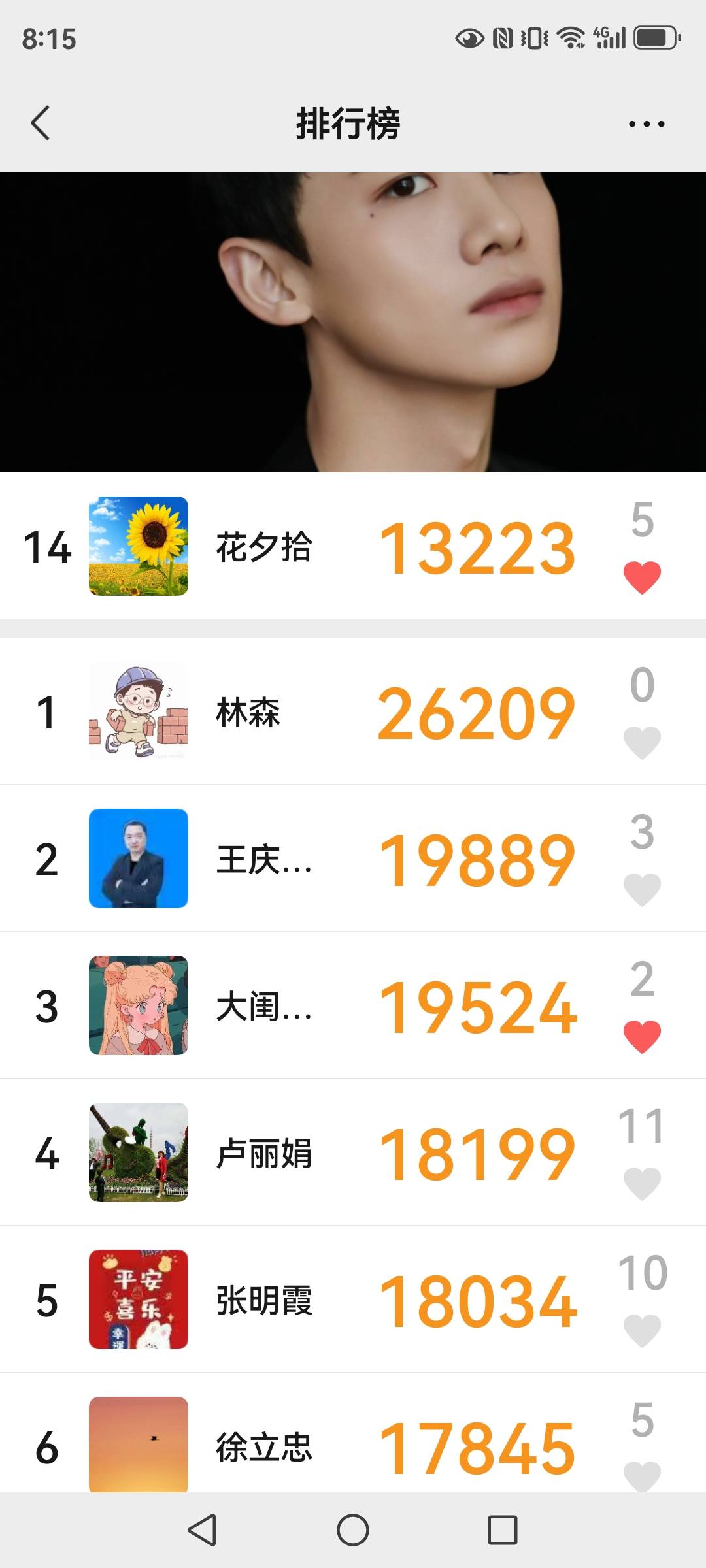The height and width of the screenshot is (1568, 706).
Task: Go back using the top-left arrow
Action: 41,122
